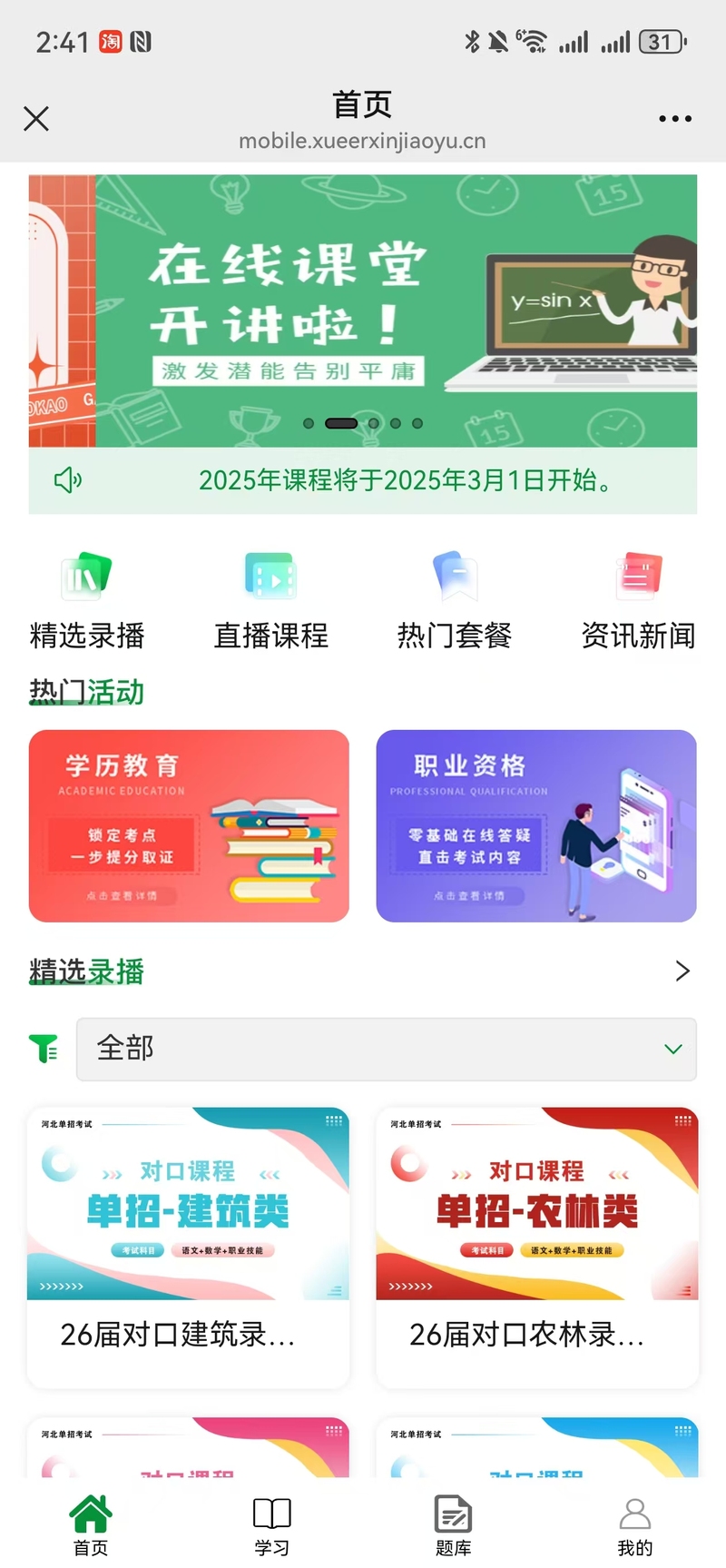Open the 职业资格 activity card
726x1568 pixels.
click(536, 825)
